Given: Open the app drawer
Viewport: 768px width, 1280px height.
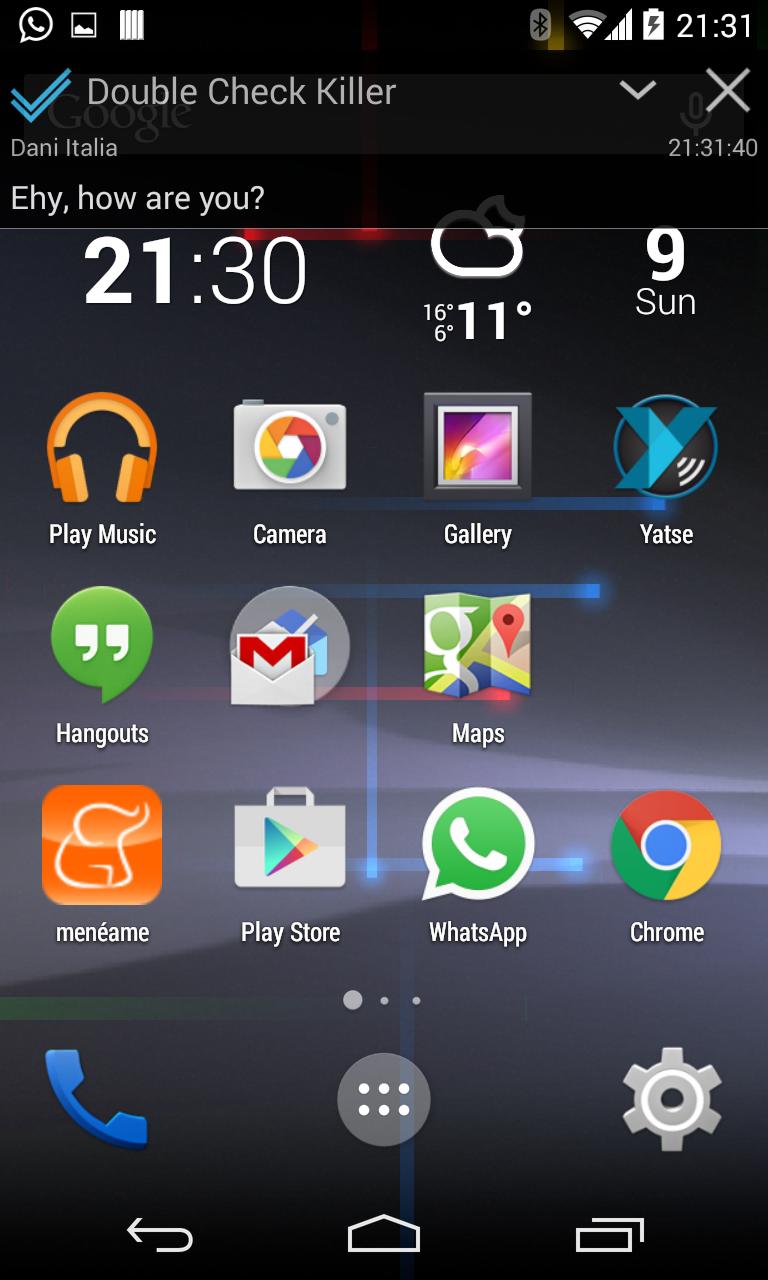Looking at the screenshot, I should (x=384, y=1099).
